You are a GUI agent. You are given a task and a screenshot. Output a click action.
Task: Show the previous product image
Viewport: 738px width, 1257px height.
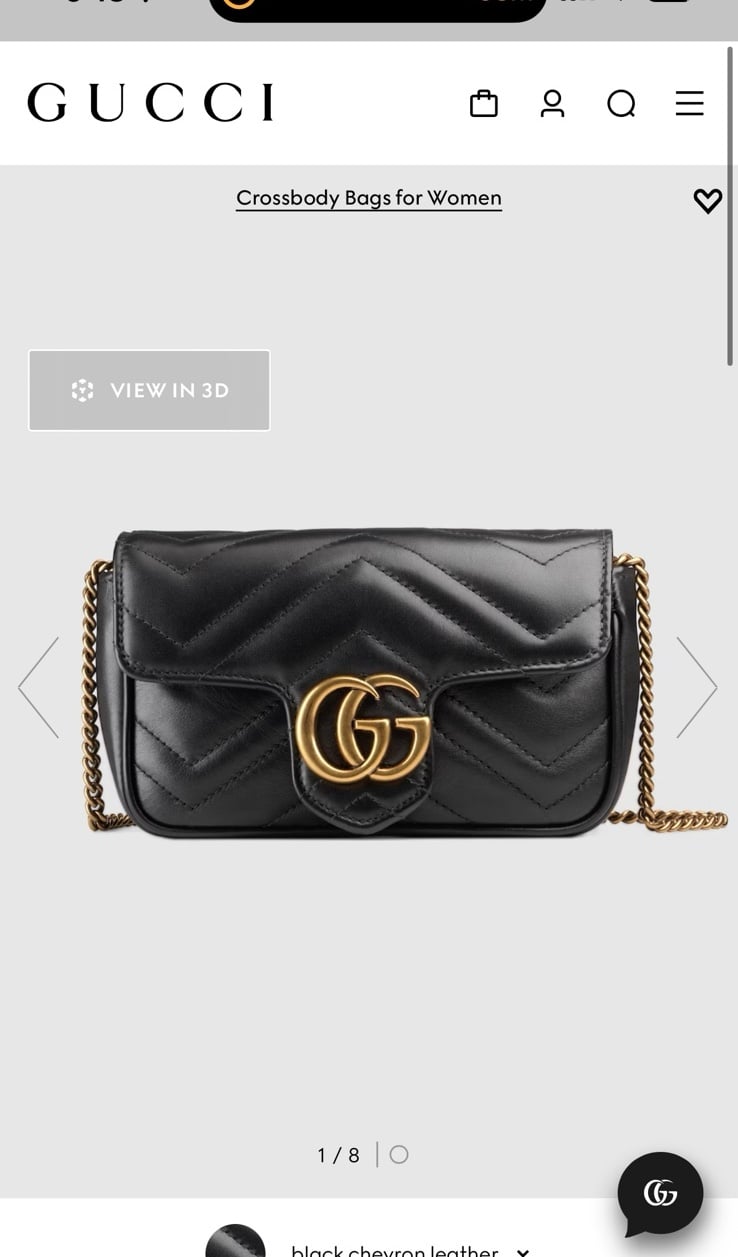pos(38,688)
